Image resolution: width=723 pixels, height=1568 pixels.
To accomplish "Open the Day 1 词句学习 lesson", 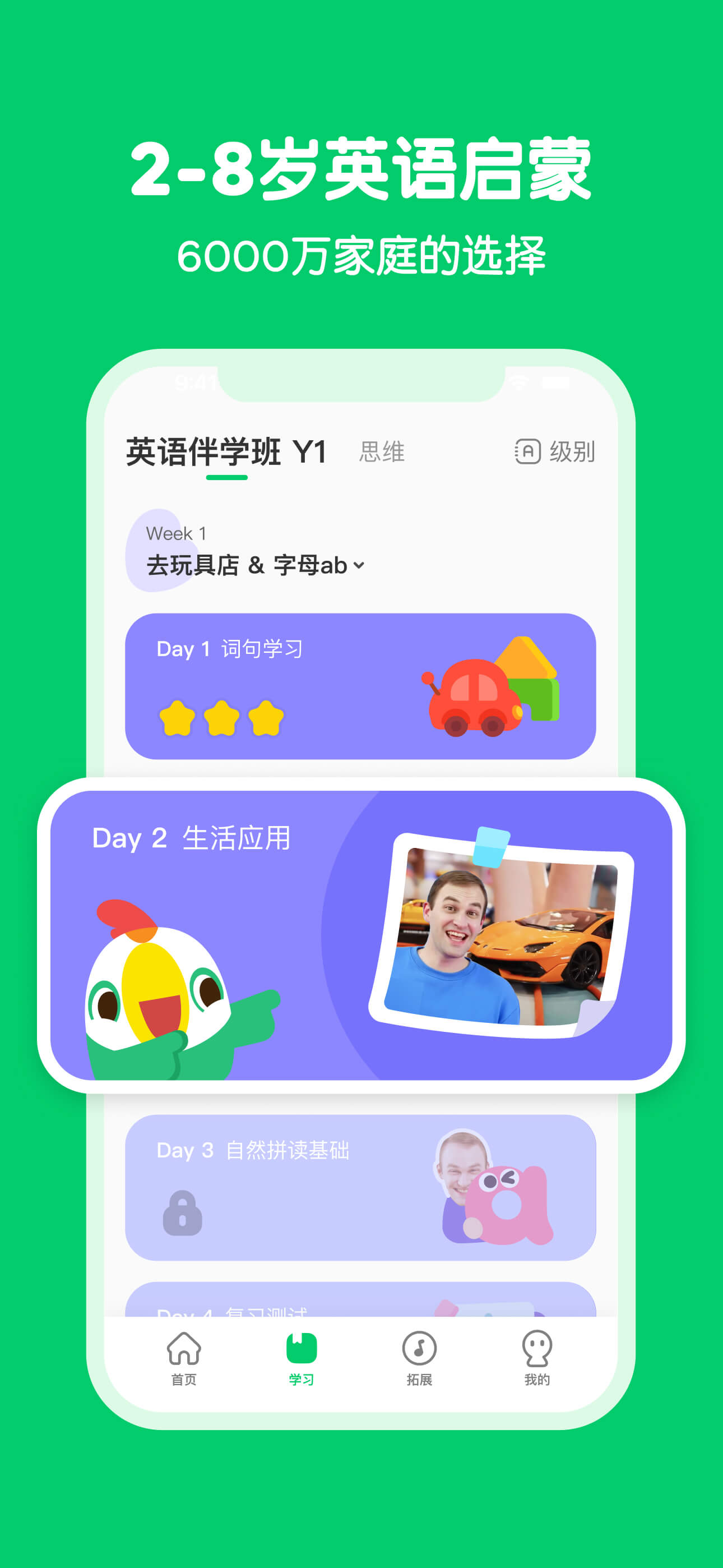I will (x=361, y=688).
